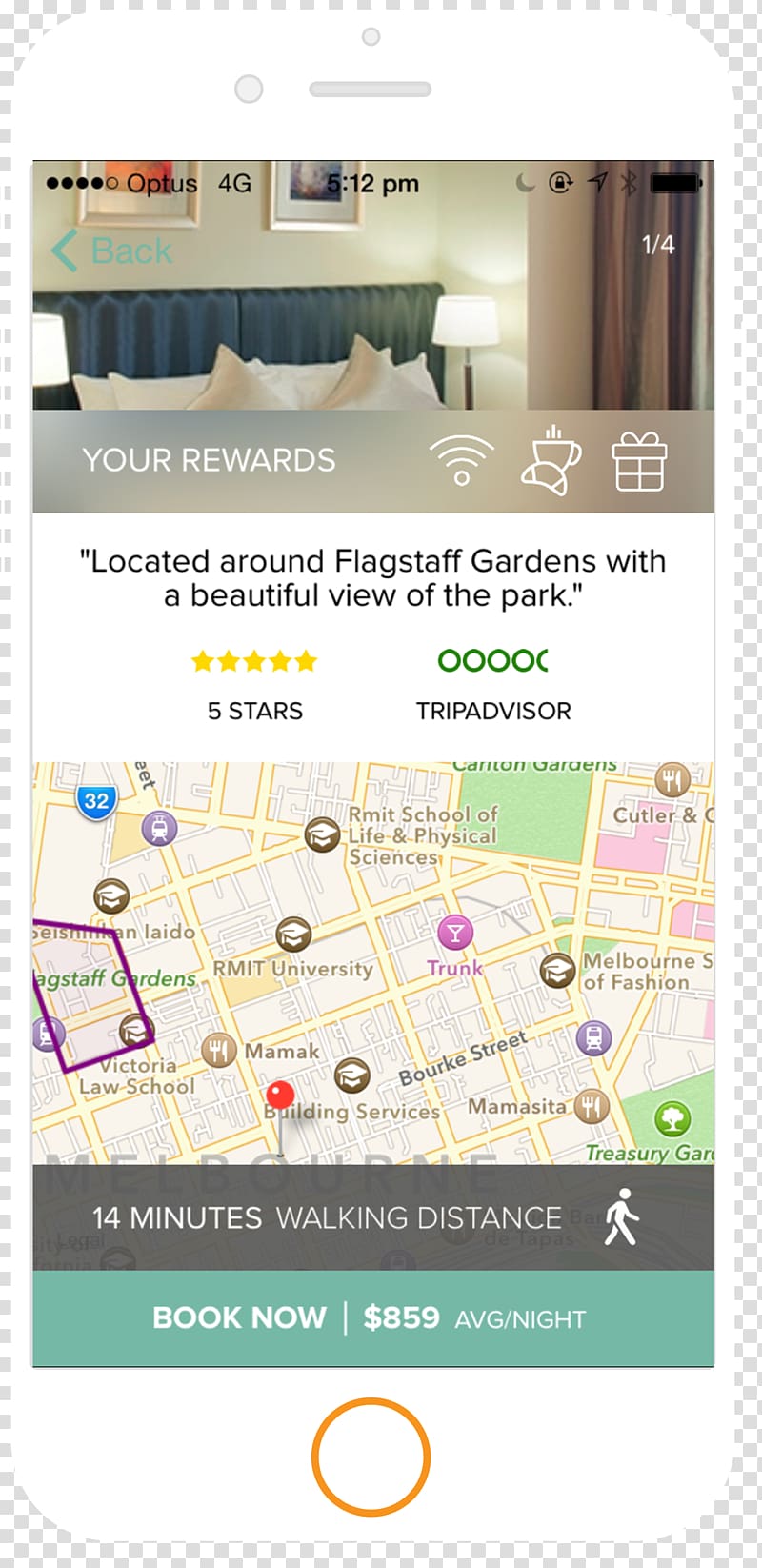The height and width of the screenshot is (1568, 762).
Task: Tap the Mamak restaurant marker on map
Action: pyautogui.click(x=219, y=1052)
